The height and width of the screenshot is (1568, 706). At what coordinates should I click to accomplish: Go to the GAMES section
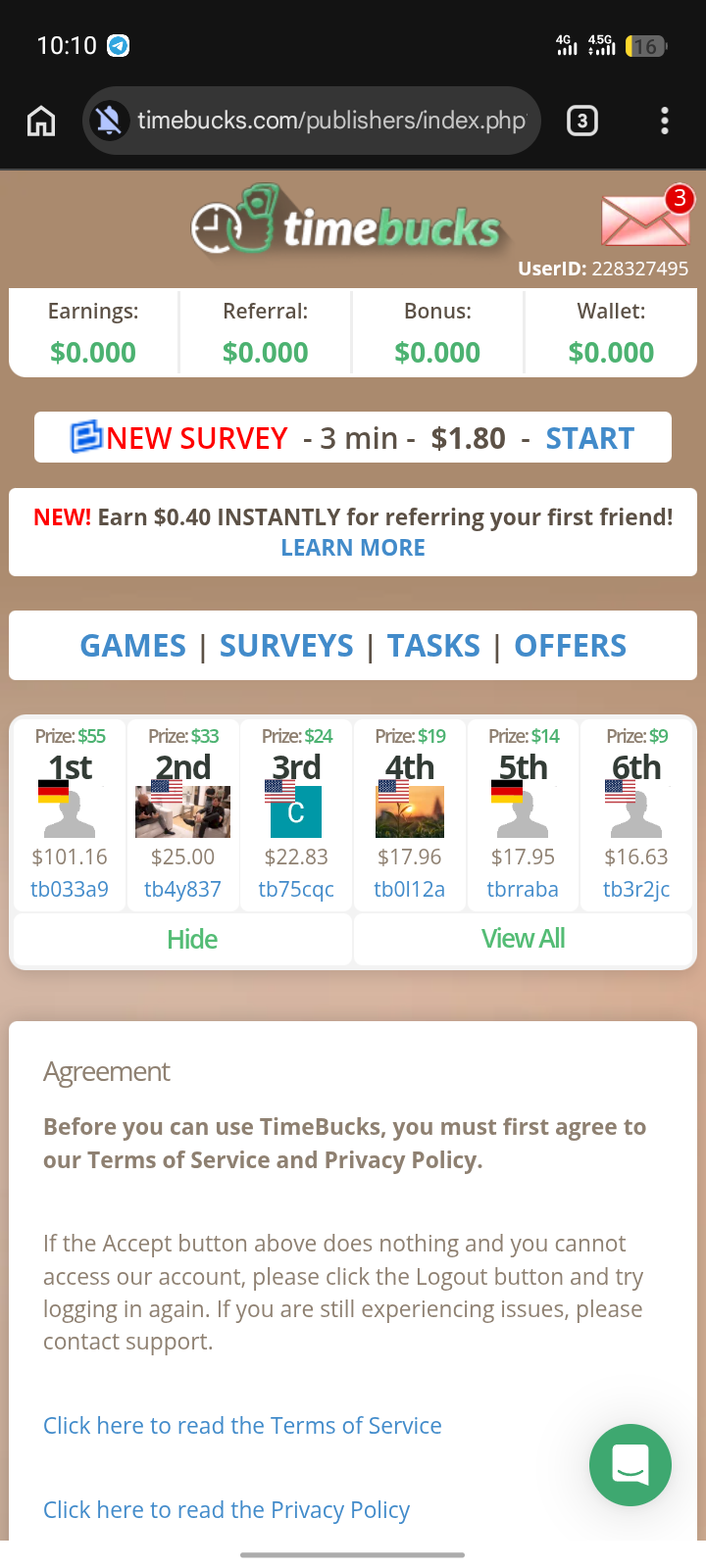132,646
